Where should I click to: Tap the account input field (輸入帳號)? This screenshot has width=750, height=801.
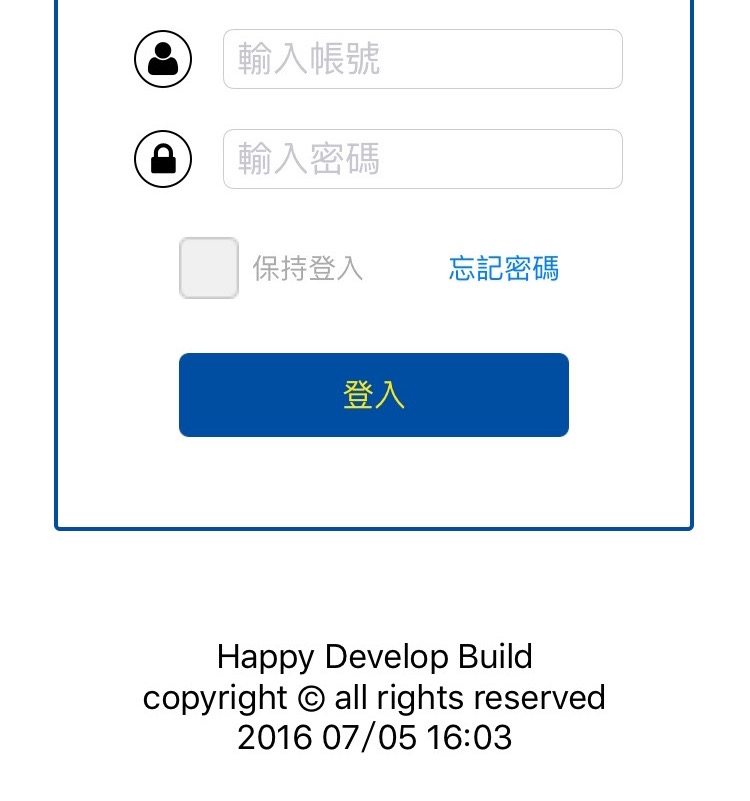(x=422, y=59)
